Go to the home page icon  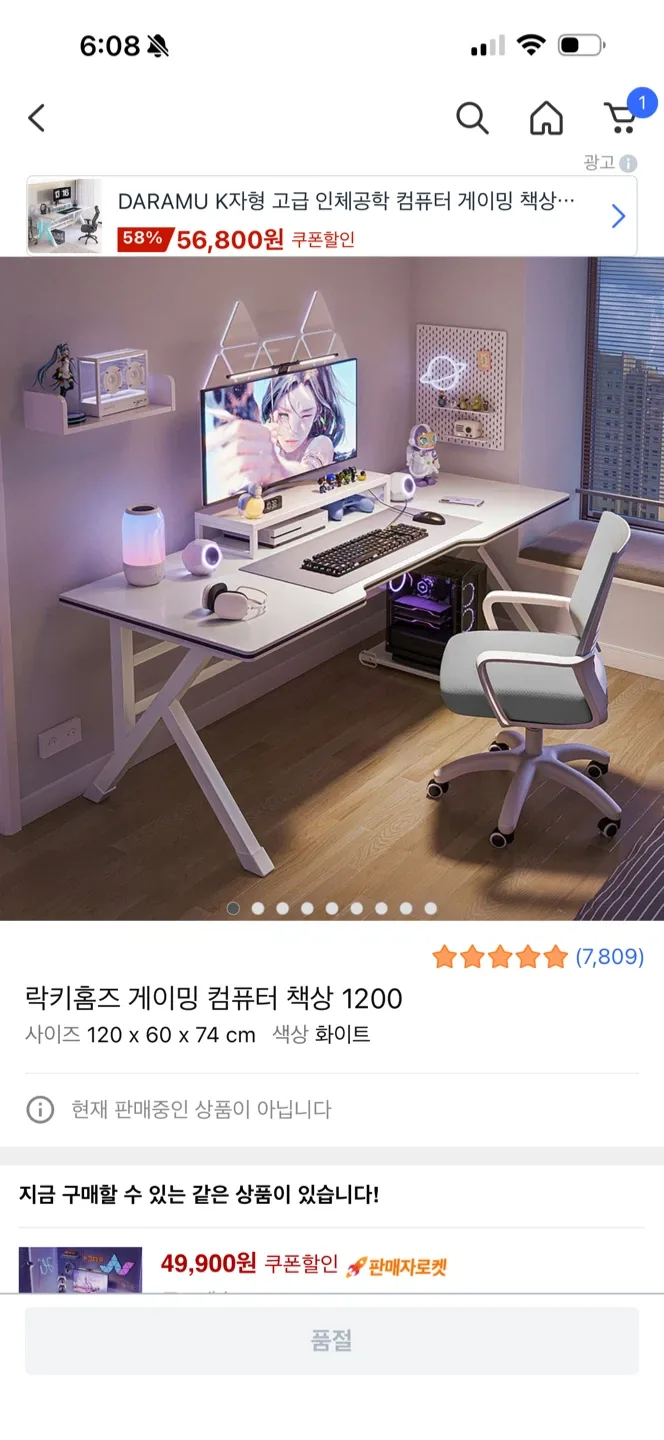[546, 118]
